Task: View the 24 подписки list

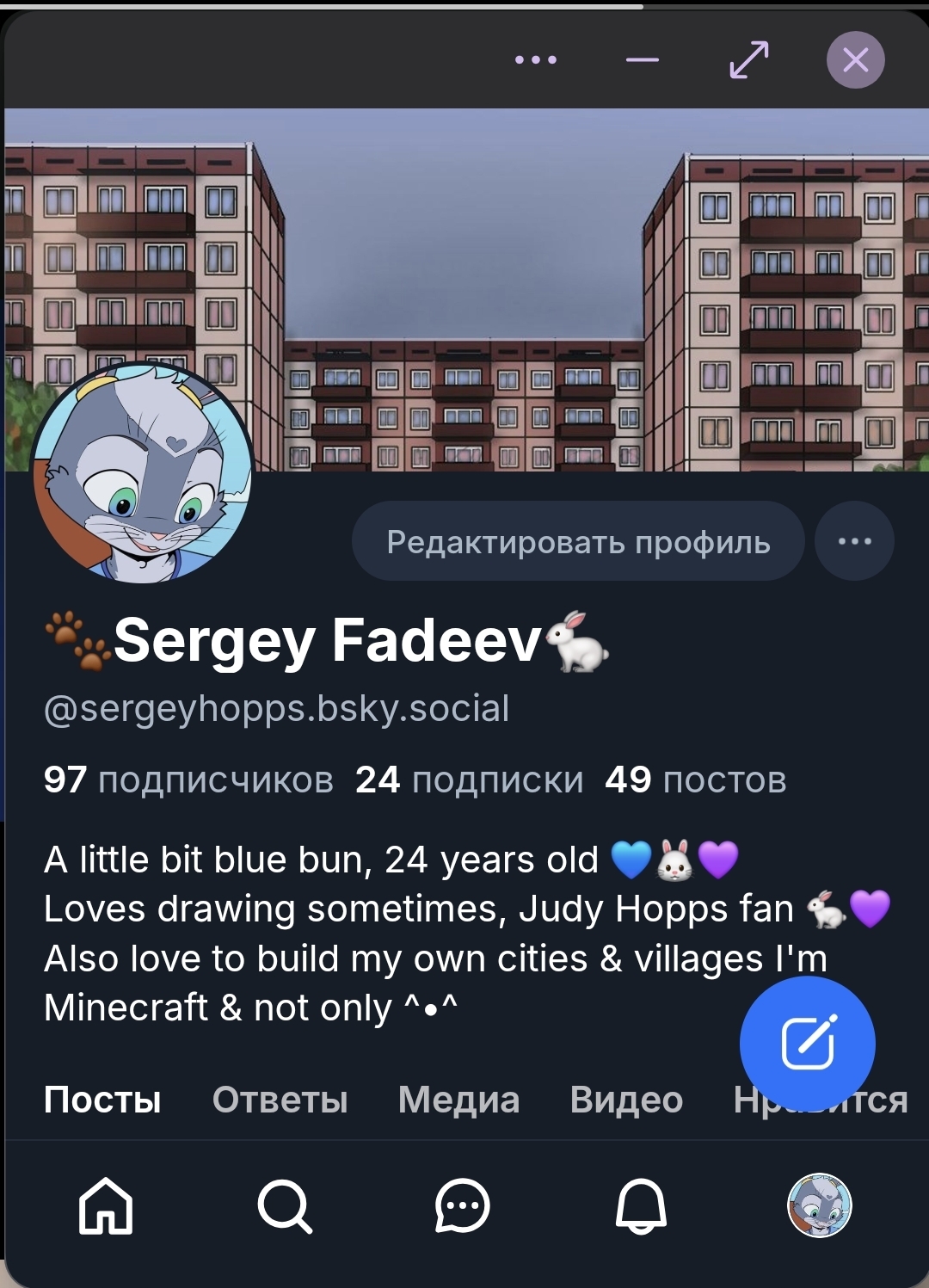Action: point(469,780)
